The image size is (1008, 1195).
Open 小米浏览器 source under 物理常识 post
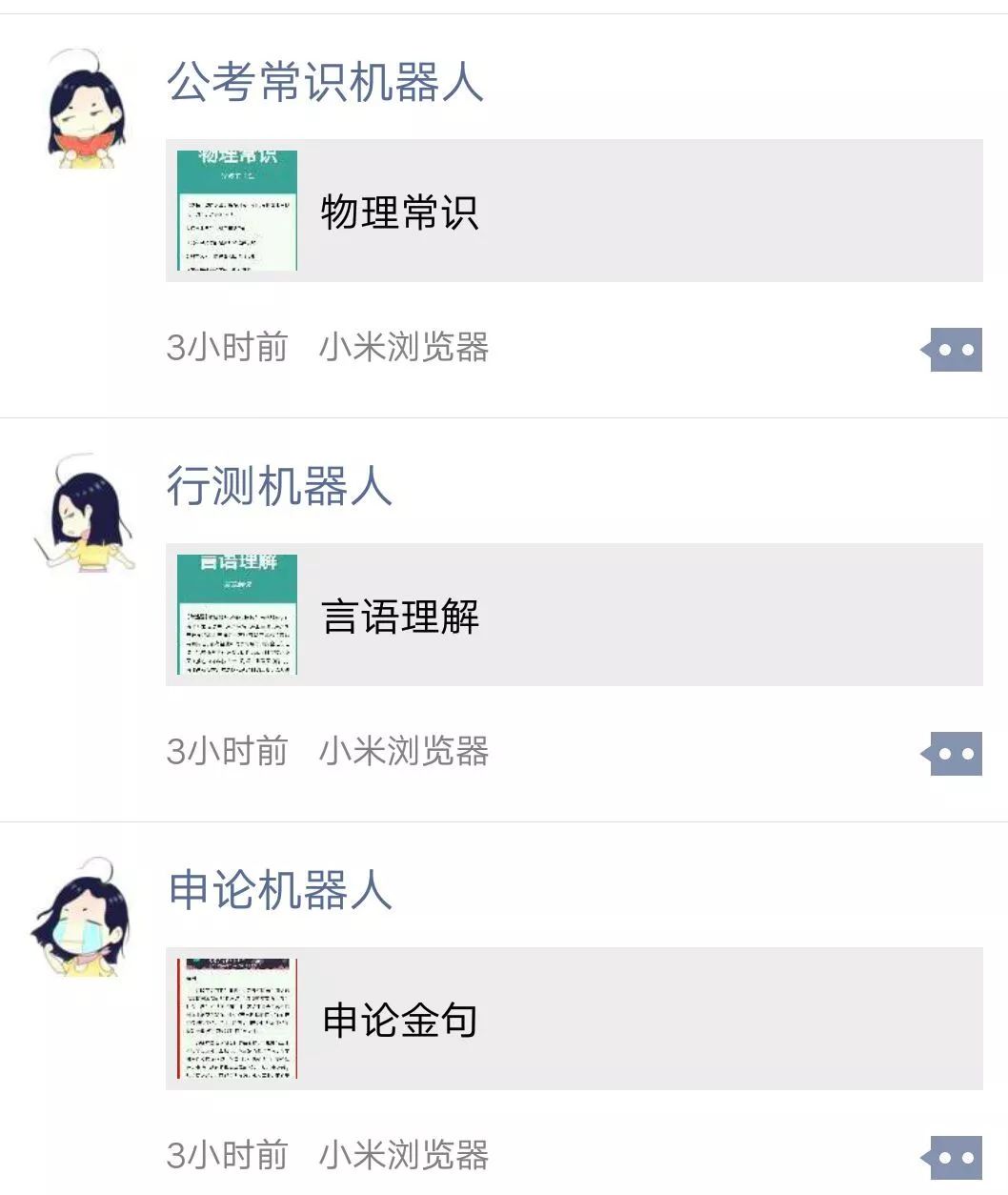tap(403, 348)
